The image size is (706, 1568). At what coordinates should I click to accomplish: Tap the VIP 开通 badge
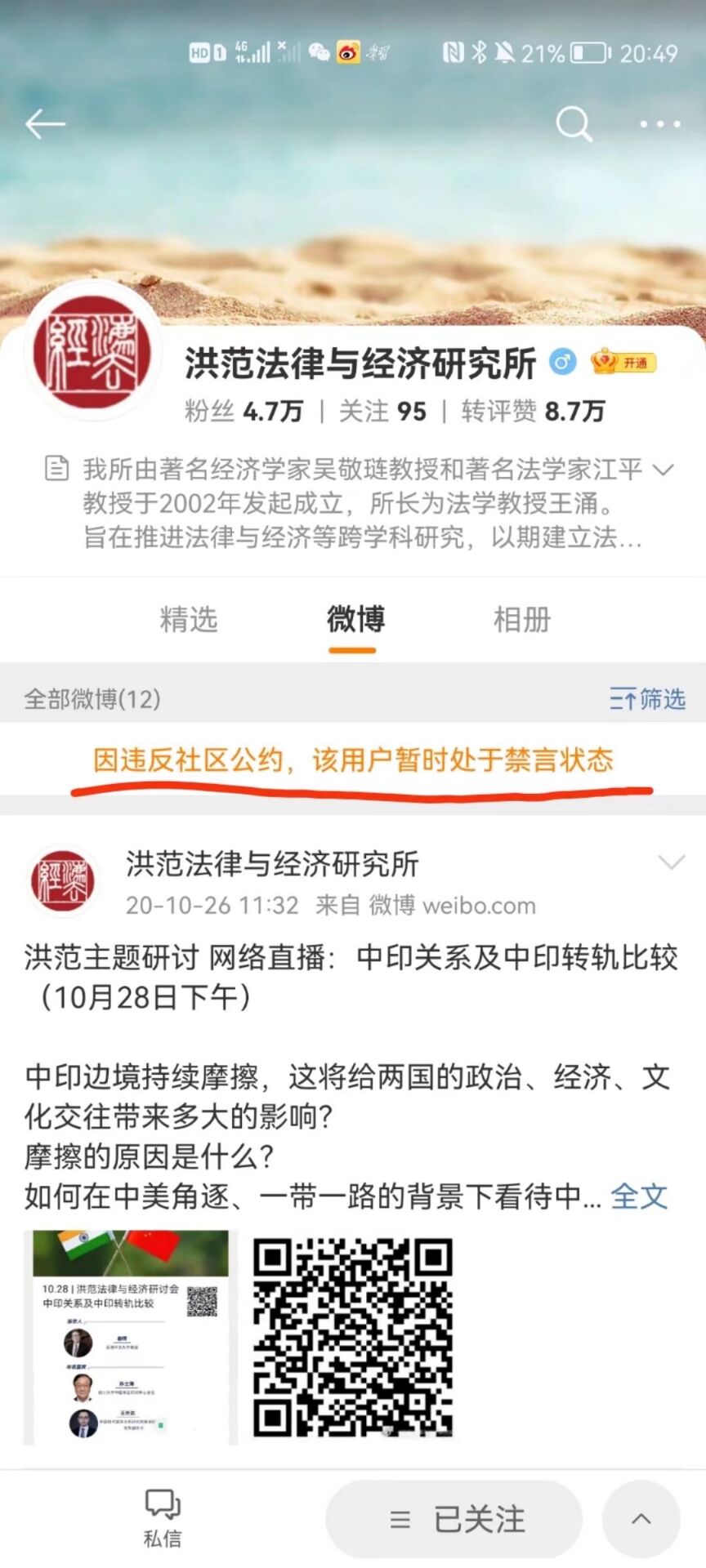tap(624, 362)
